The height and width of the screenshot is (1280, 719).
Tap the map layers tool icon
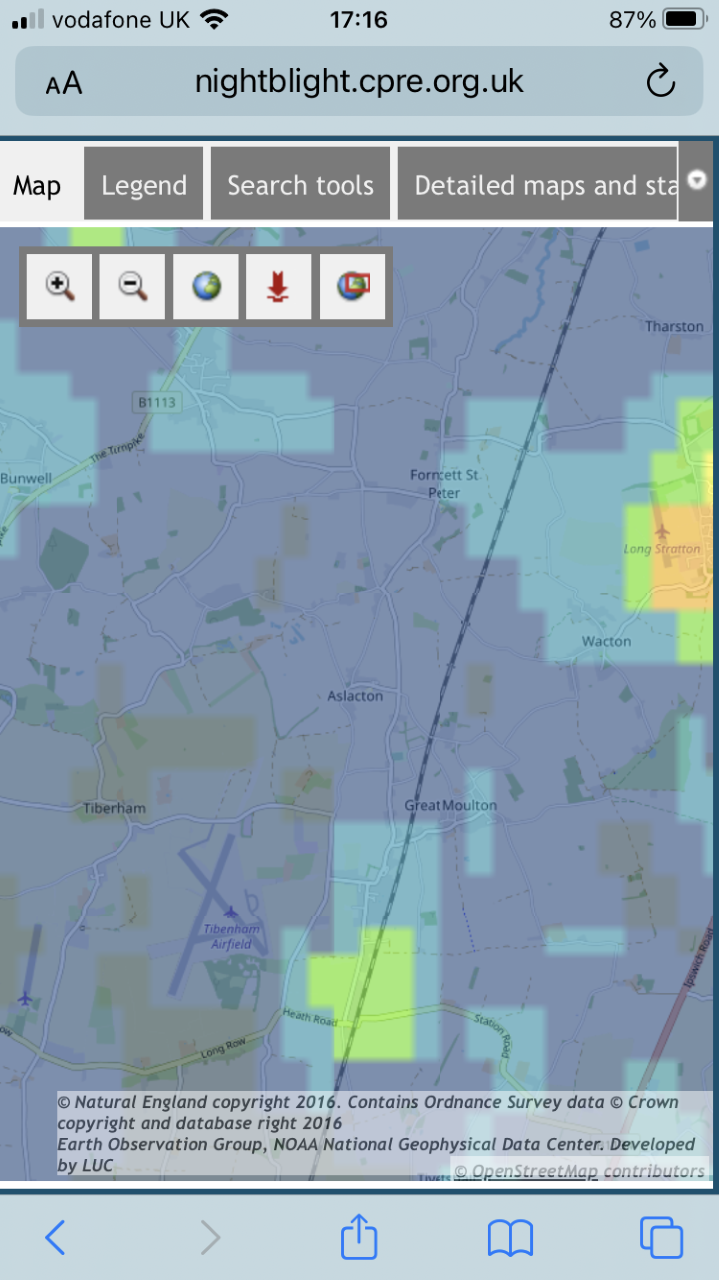(x=353, y=286)
